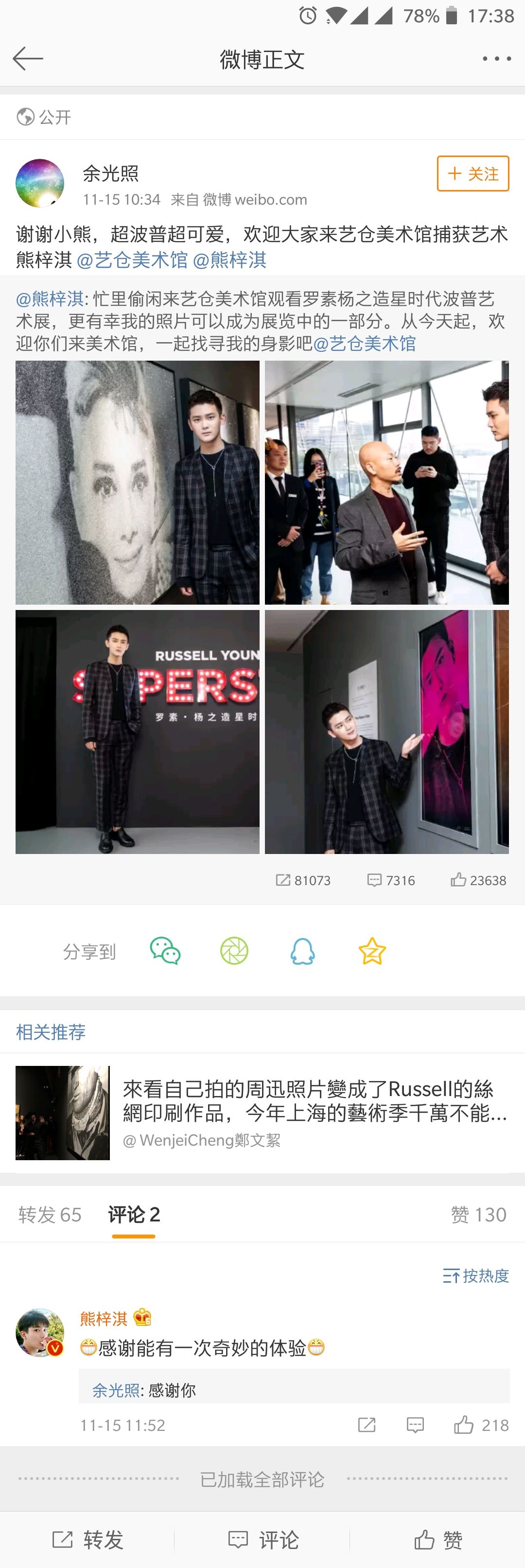Open 余光照's profile avatar
The width and height of the screenshot is (525, 1568).
[39, 183]
